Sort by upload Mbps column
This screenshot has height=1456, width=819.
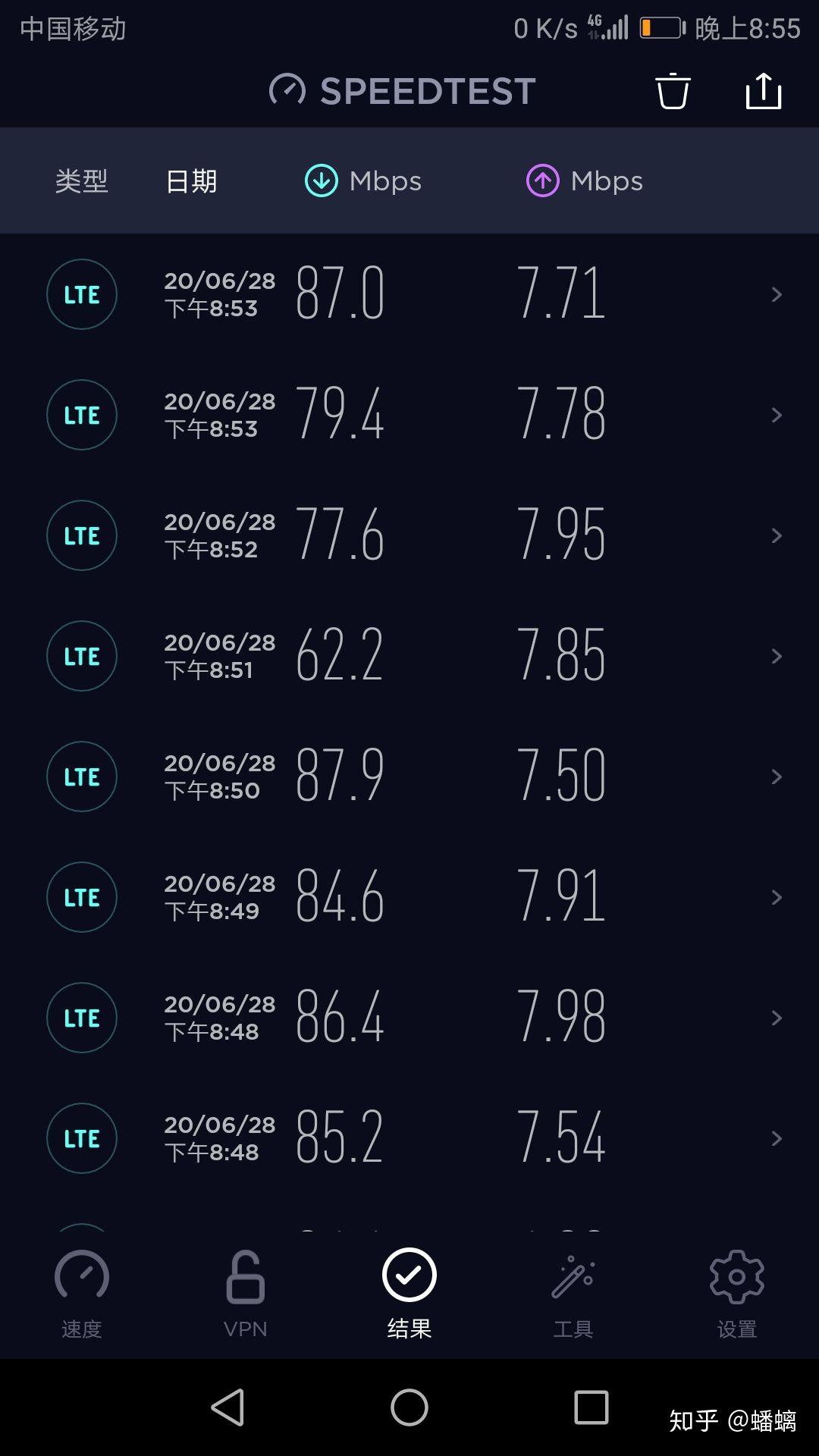[585, 181]
